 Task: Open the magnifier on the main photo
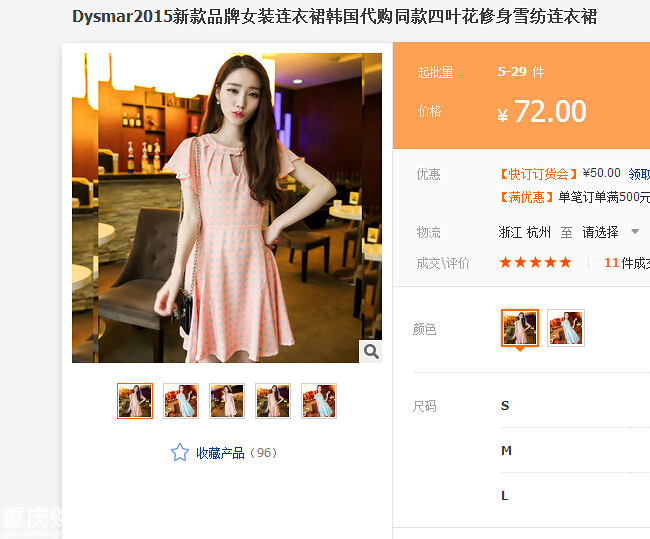tap(371, 351)
